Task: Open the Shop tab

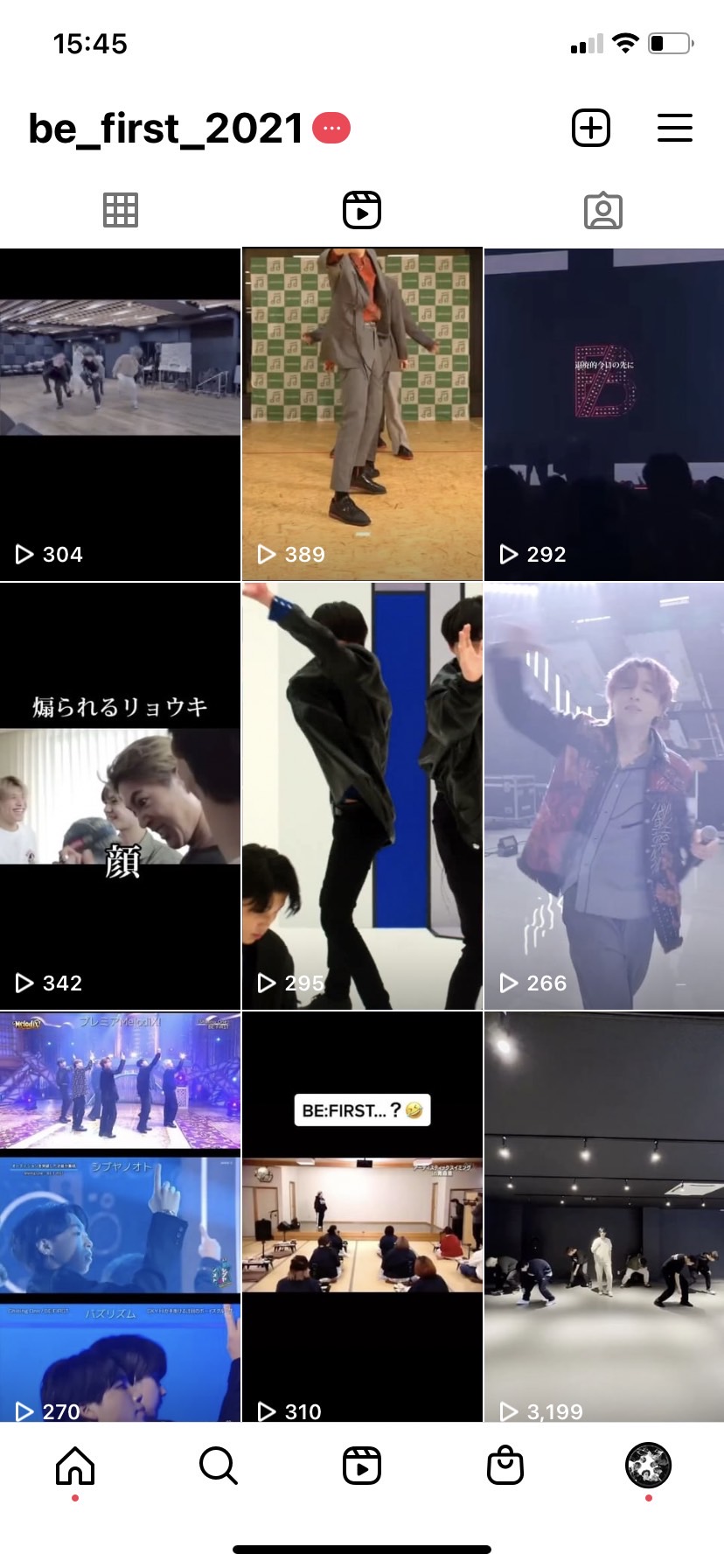Action: pyautogui.click(x=505, y=1466)
